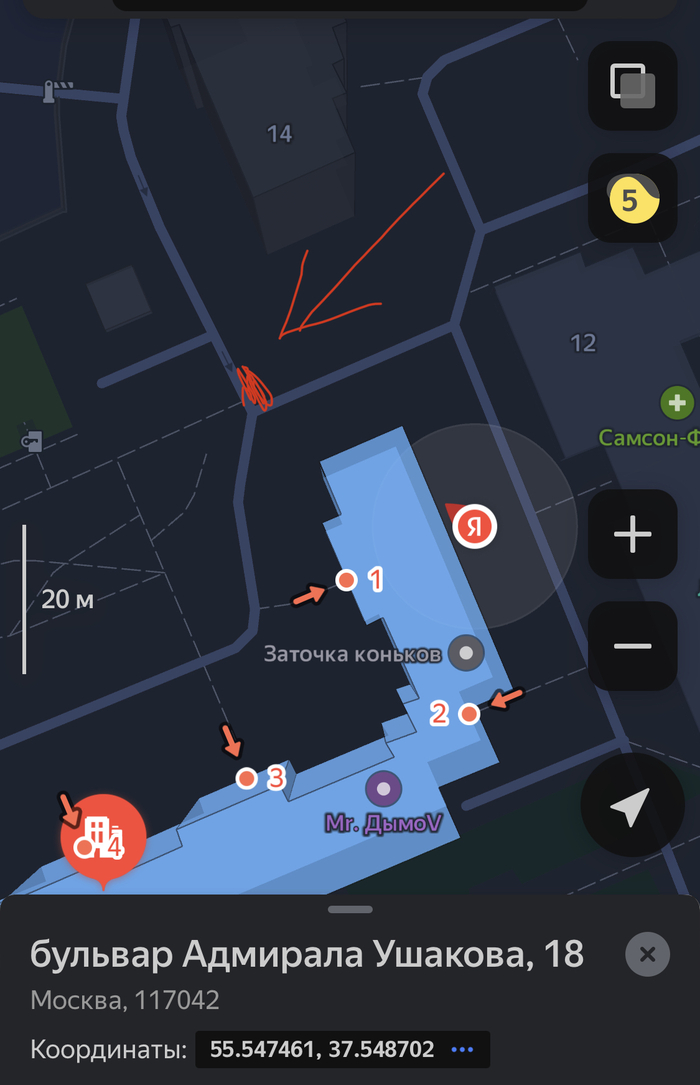Open the Заточка коньков place marker

click(465, 654)
